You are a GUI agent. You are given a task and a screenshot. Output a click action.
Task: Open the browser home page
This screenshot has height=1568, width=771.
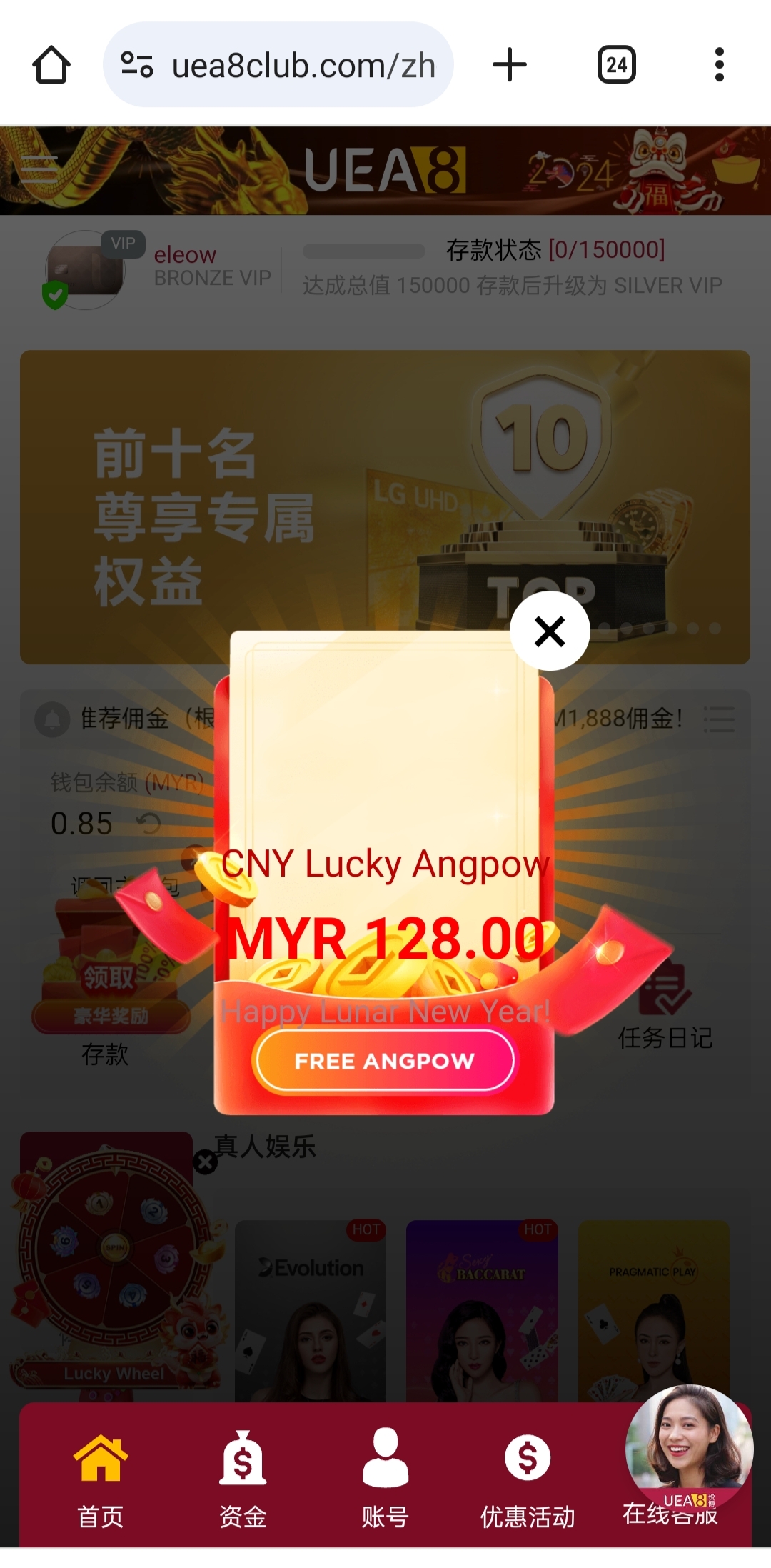[x=51, y=65]
